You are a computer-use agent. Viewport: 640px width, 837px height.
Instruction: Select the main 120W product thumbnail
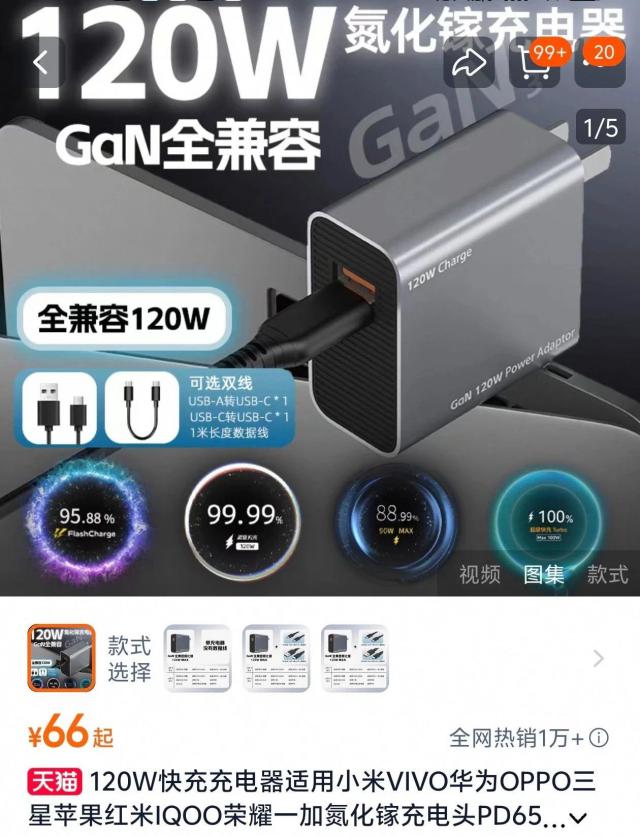coord(61,658)
